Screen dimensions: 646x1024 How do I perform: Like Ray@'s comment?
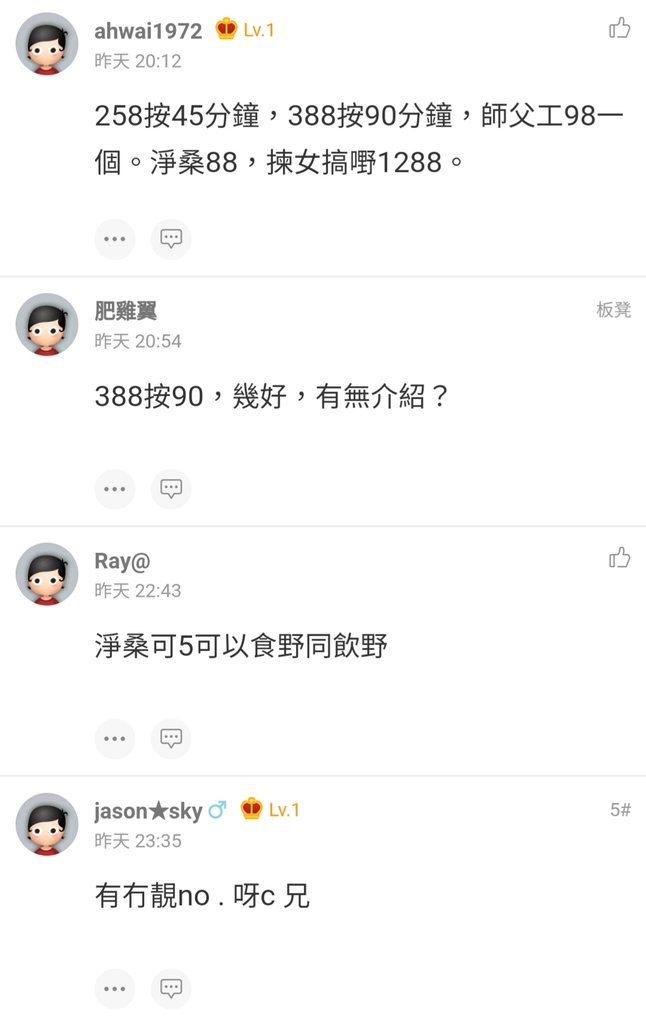tap(620, 558)
